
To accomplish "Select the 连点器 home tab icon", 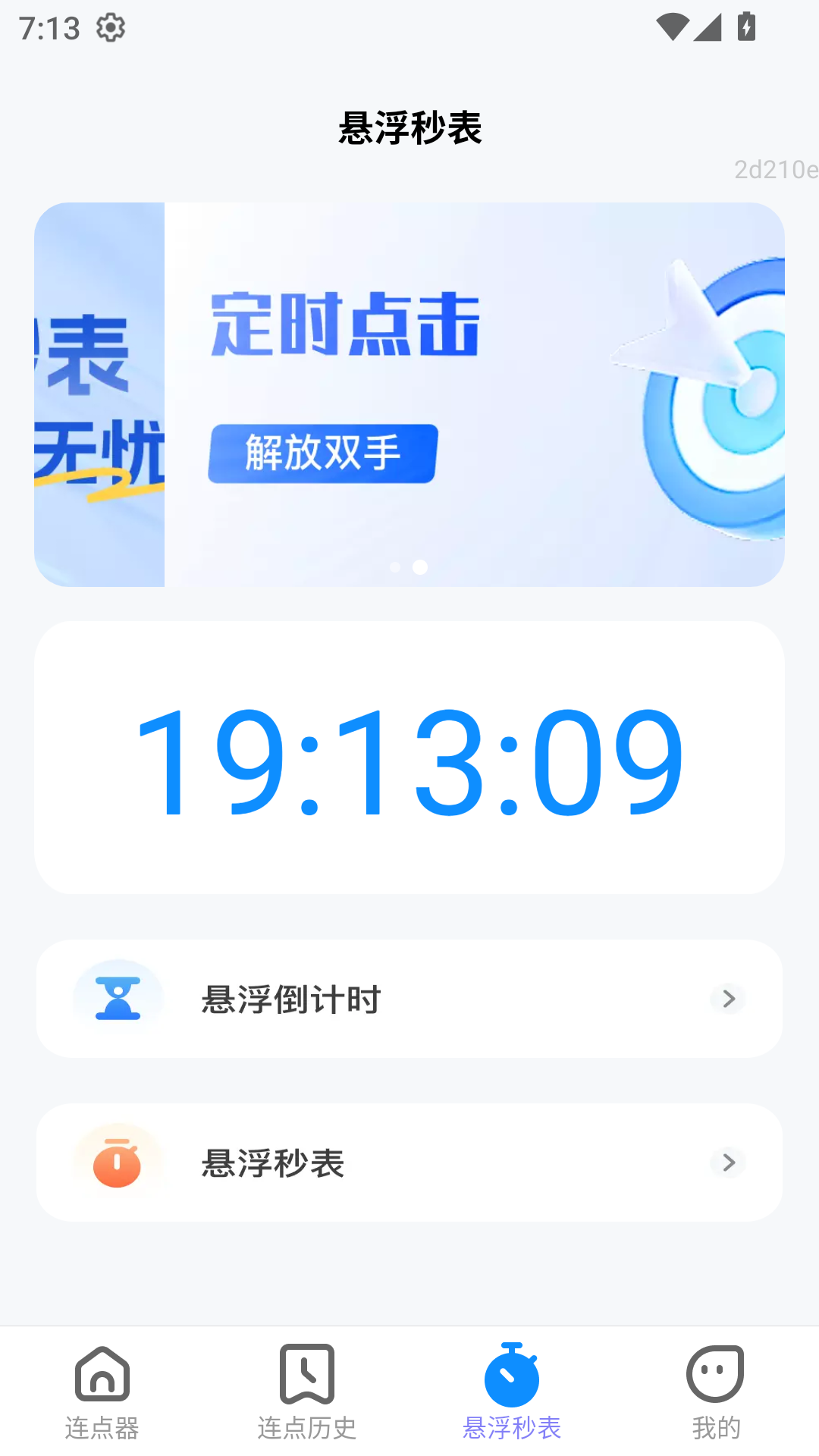I will (x=102, y=1376).
